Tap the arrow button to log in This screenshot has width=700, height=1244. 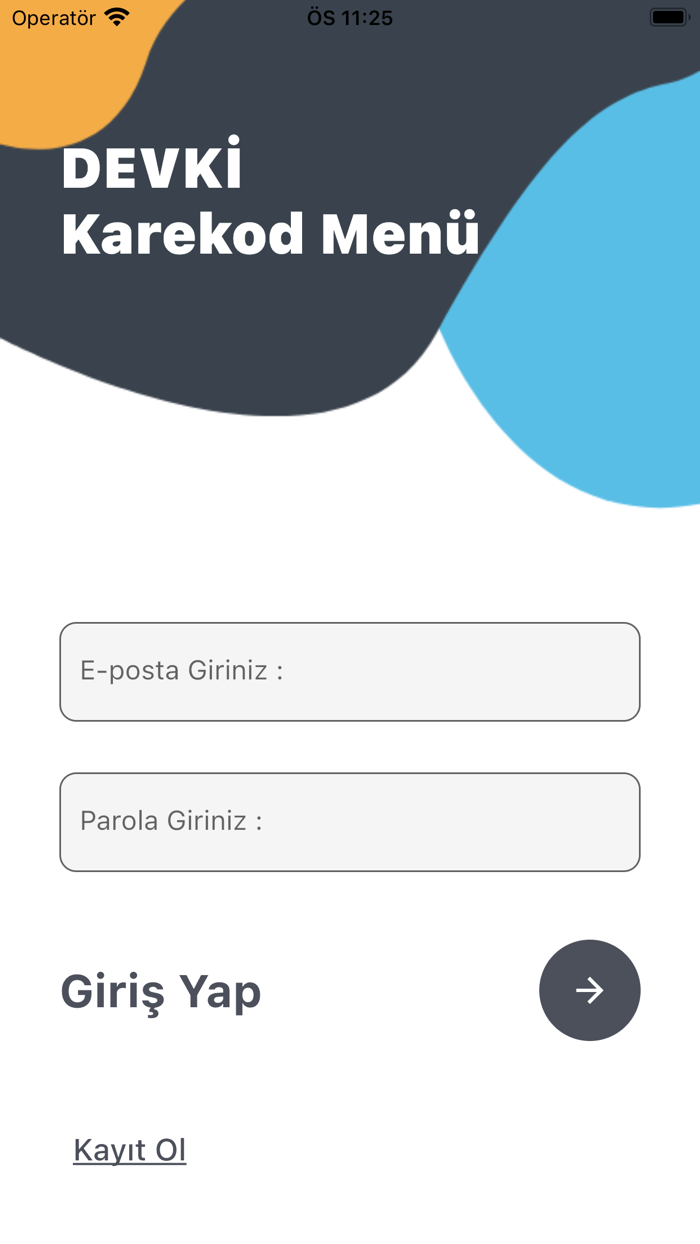click(x=590, y=990)
